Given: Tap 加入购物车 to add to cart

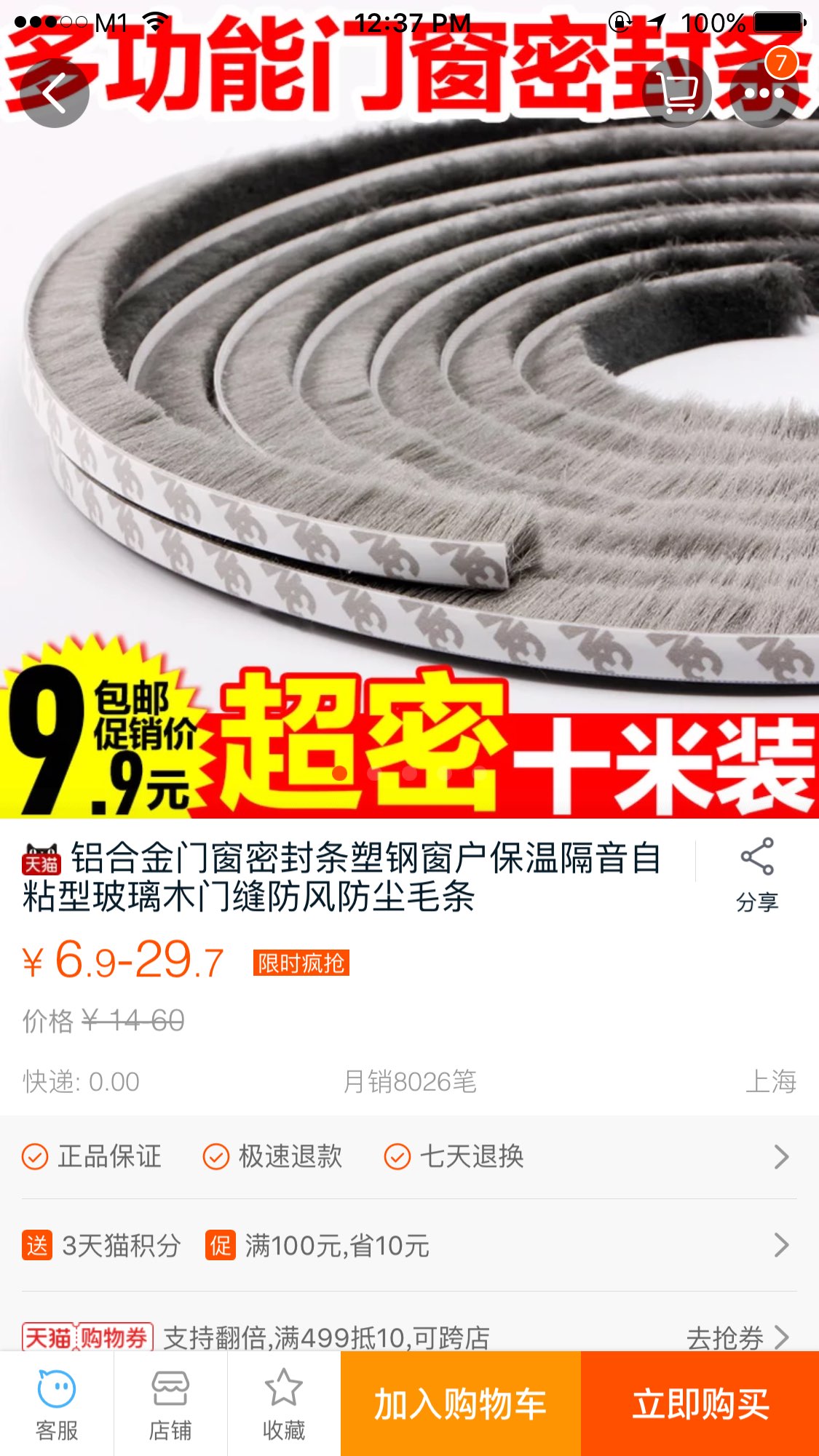Looking at the screenshot, I should click(x=460, y=1404).
